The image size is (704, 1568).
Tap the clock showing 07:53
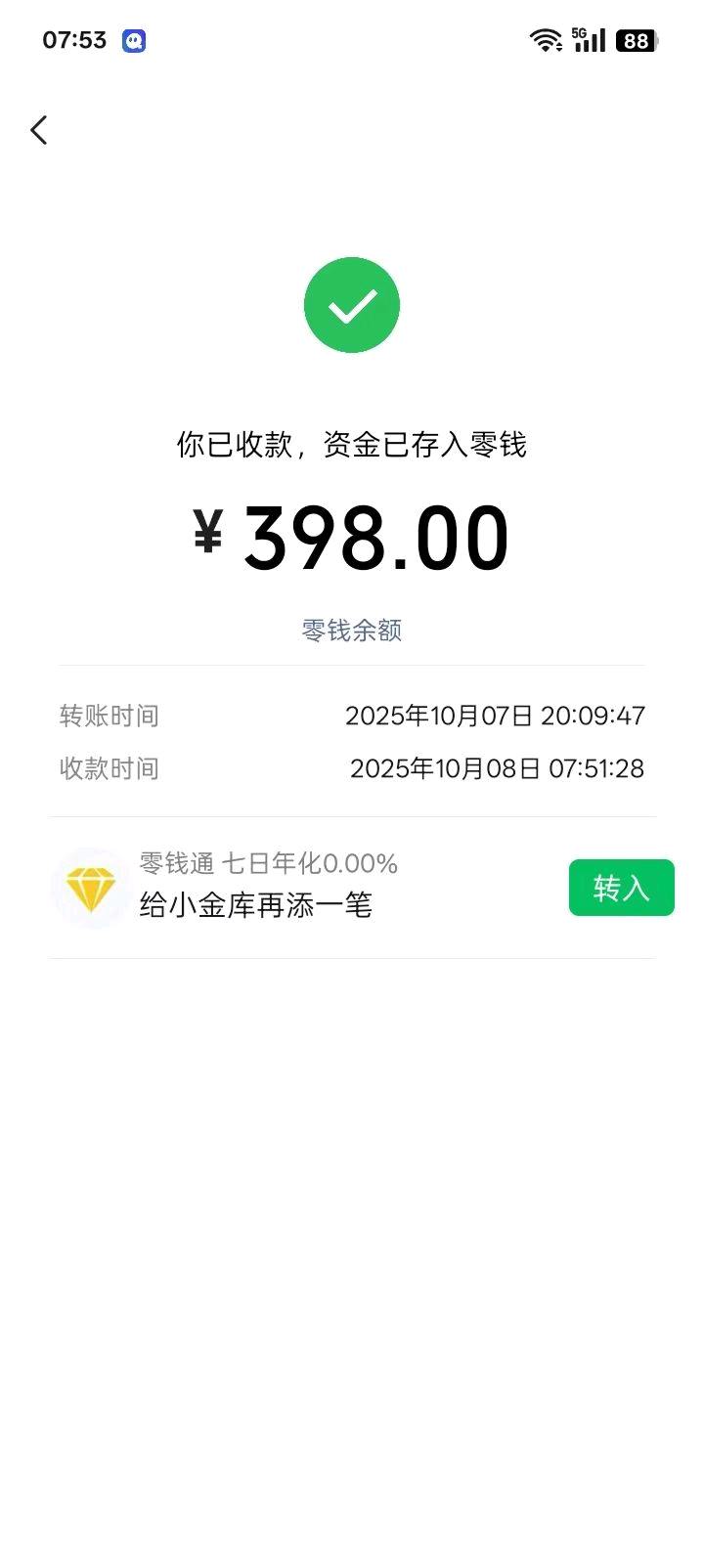click(x=73, y=40)
